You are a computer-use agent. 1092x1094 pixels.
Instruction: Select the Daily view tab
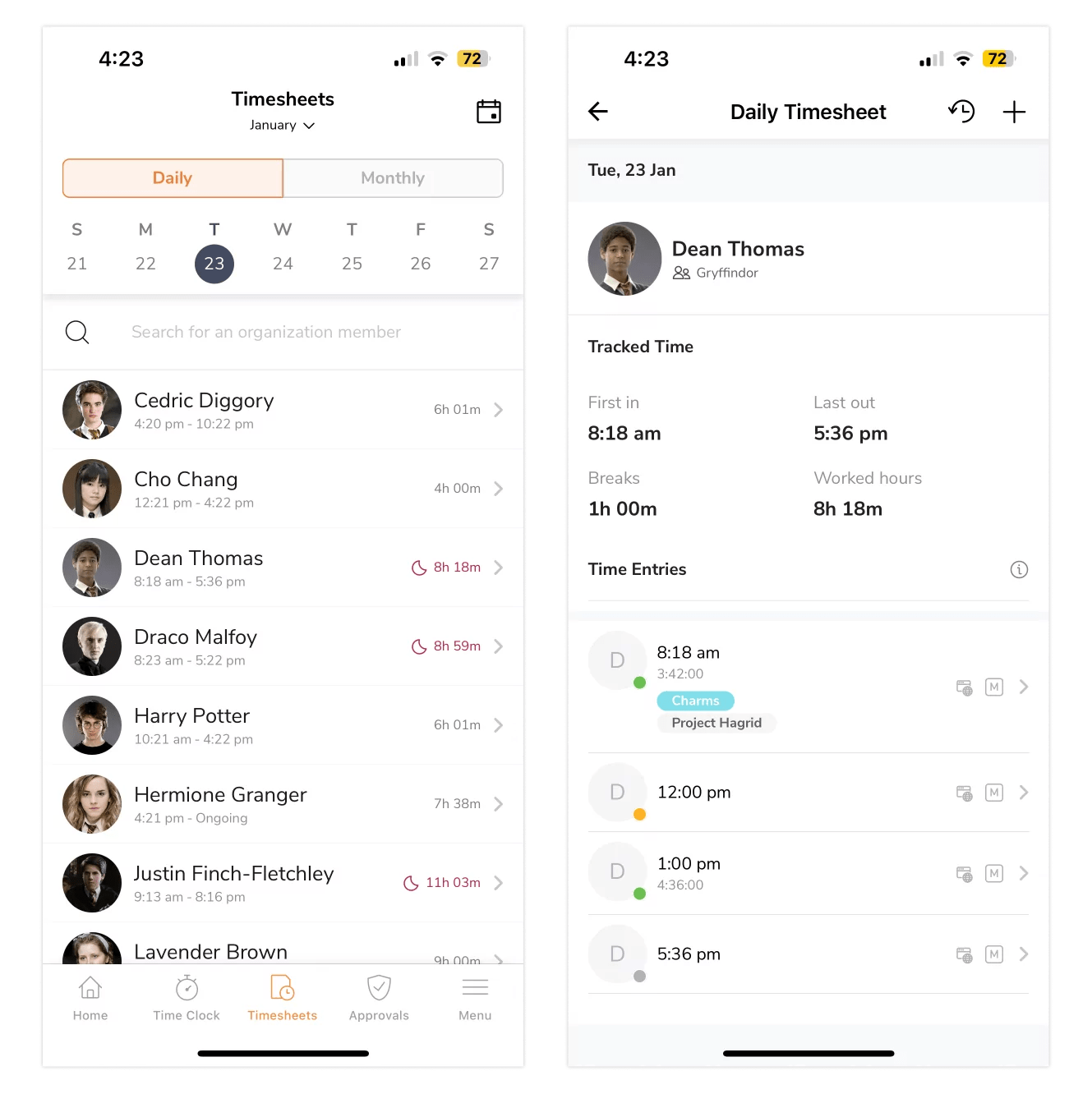(x=173, y=178)
